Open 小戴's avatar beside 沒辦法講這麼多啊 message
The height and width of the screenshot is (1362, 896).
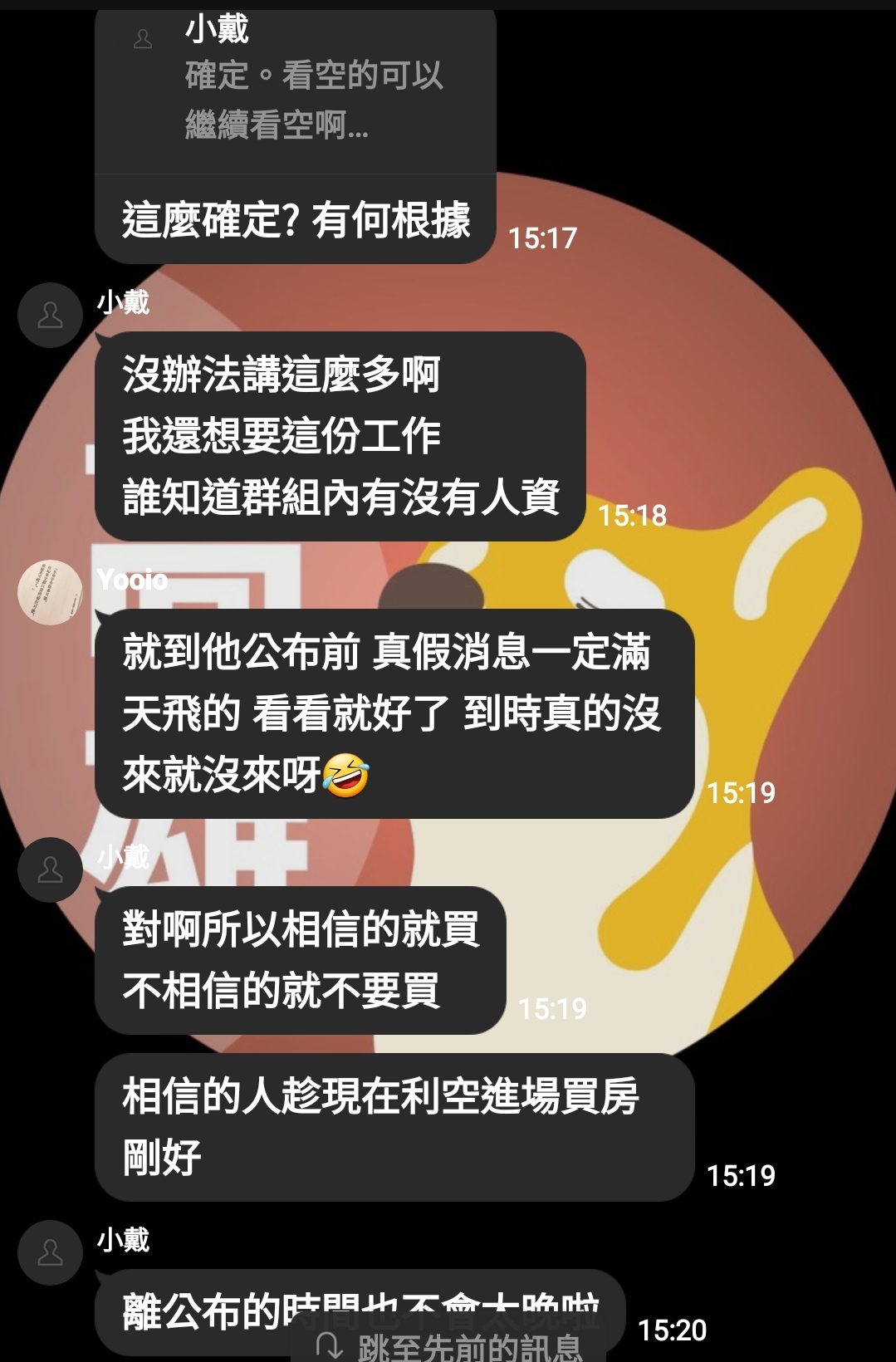50,315
